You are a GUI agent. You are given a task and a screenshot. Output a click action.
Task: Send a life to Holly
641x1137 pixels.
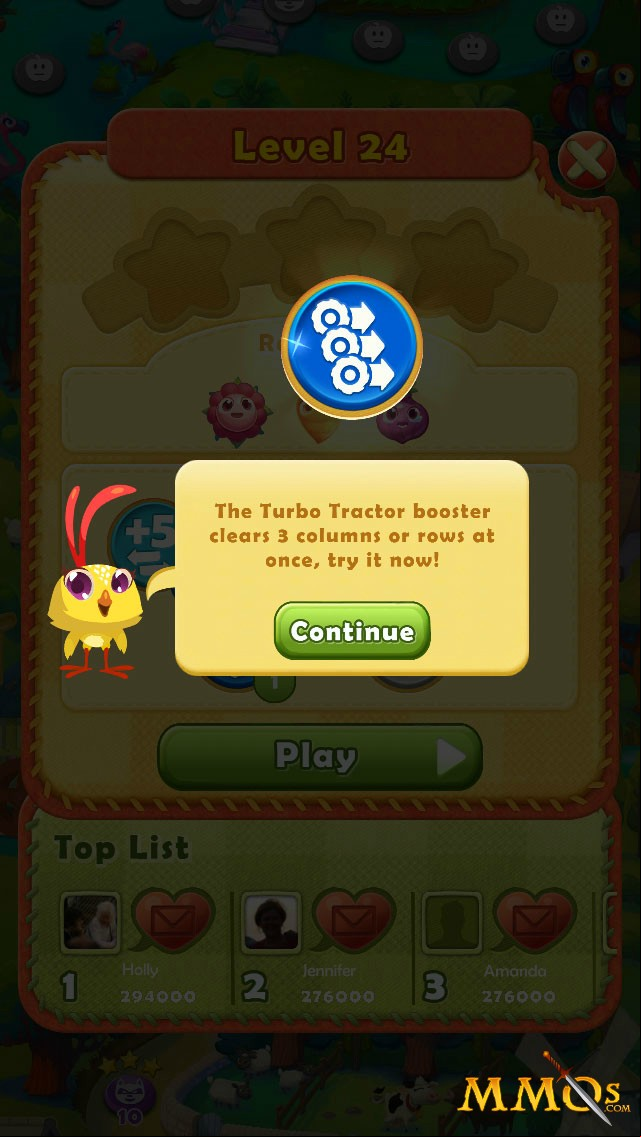173,920
